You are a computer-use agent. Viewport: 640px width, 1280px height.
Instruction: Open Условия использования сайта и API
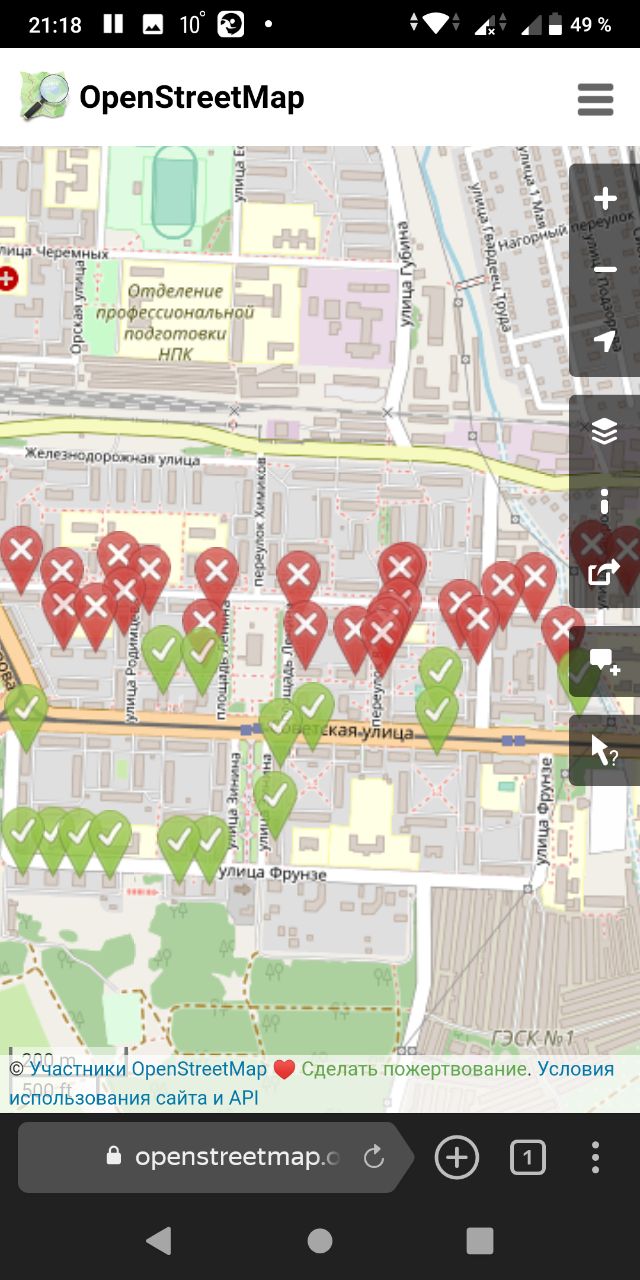(310, 1083)
